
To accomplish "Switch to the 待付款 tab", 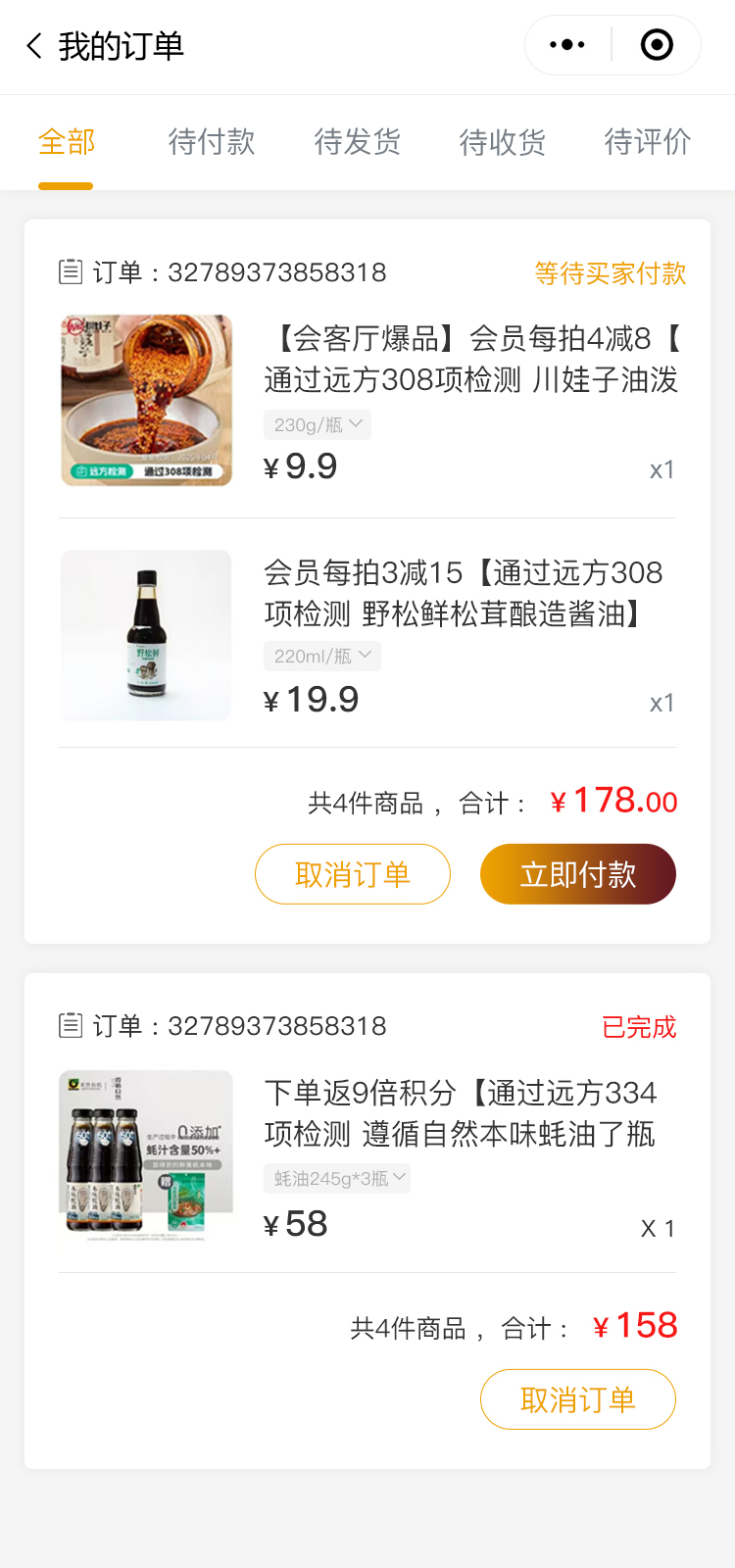I will point(212,142).
